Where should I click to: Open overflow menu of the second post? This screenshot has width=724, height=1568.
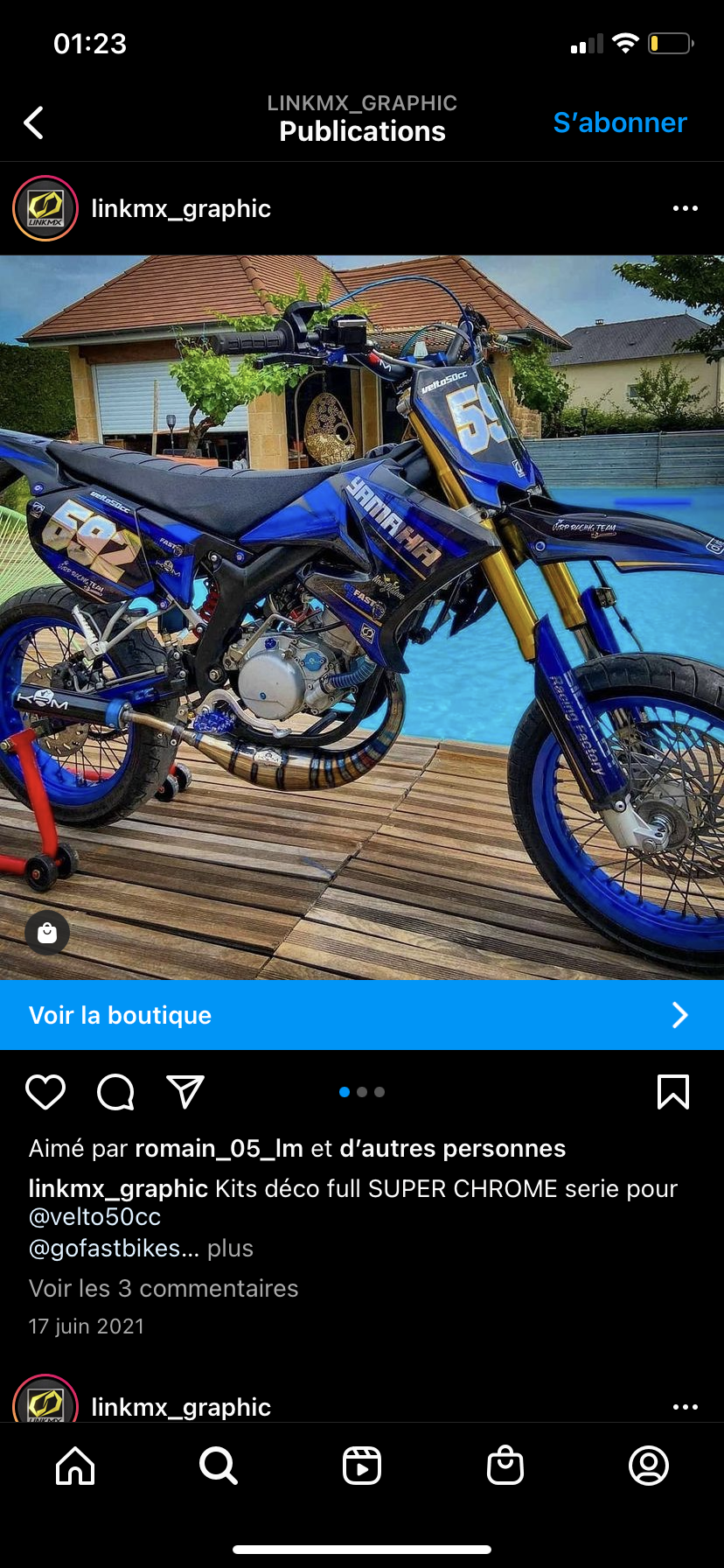point(685,1407)
